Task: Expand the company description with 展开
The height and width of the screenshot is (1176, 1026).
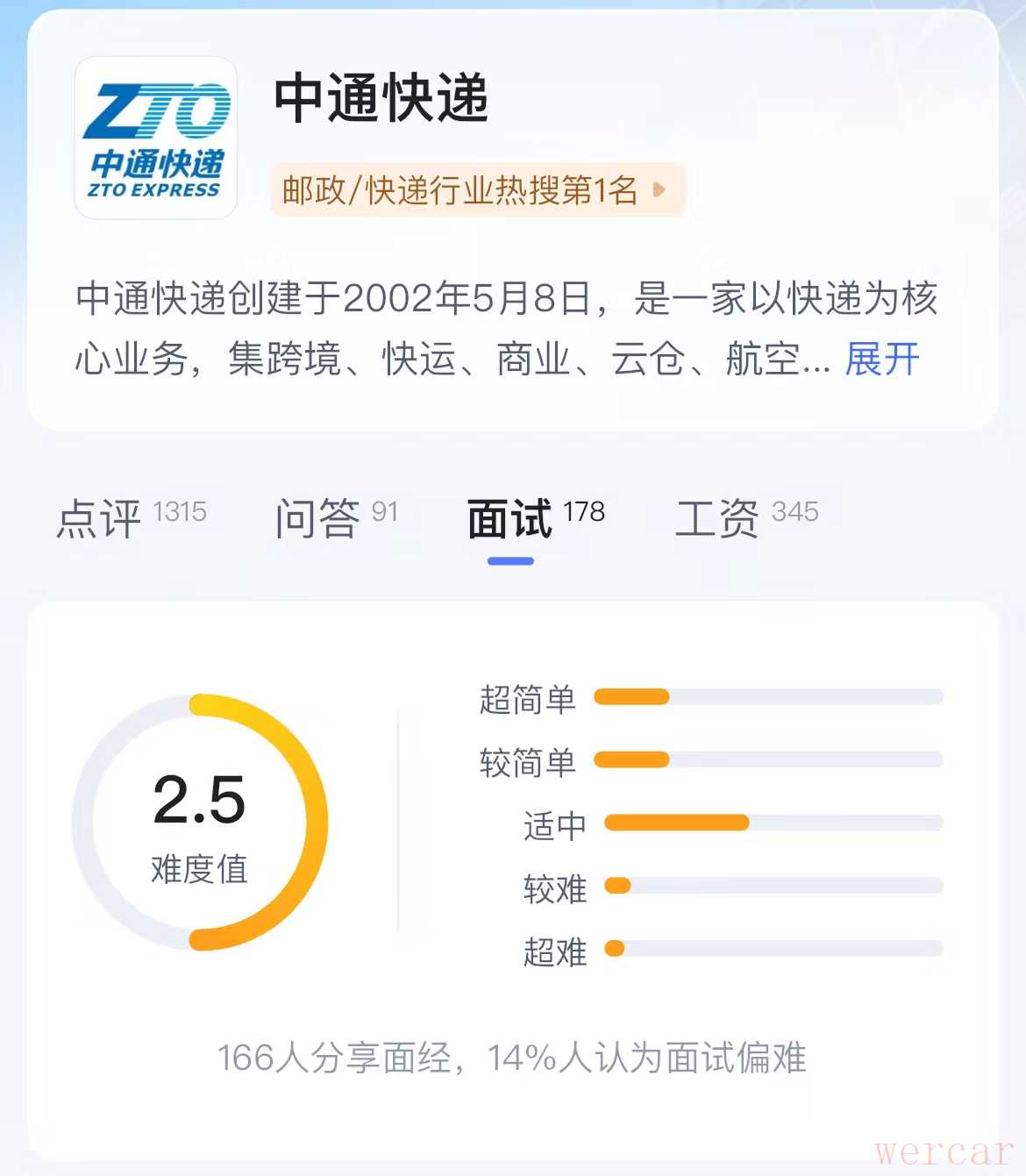Action: click(882, 359)
